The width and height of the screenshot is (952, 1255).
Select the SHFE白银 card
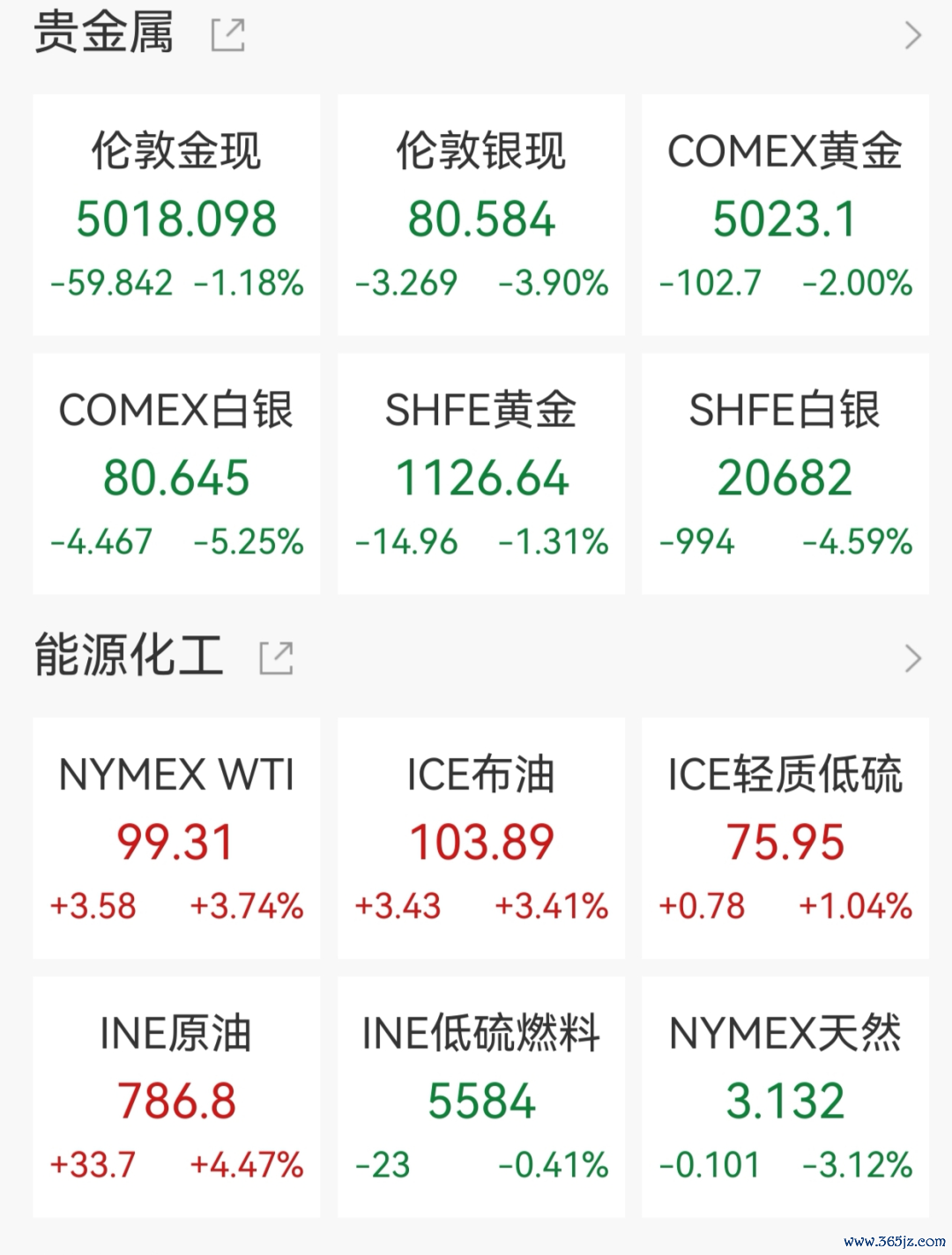(x=785, y=474)
